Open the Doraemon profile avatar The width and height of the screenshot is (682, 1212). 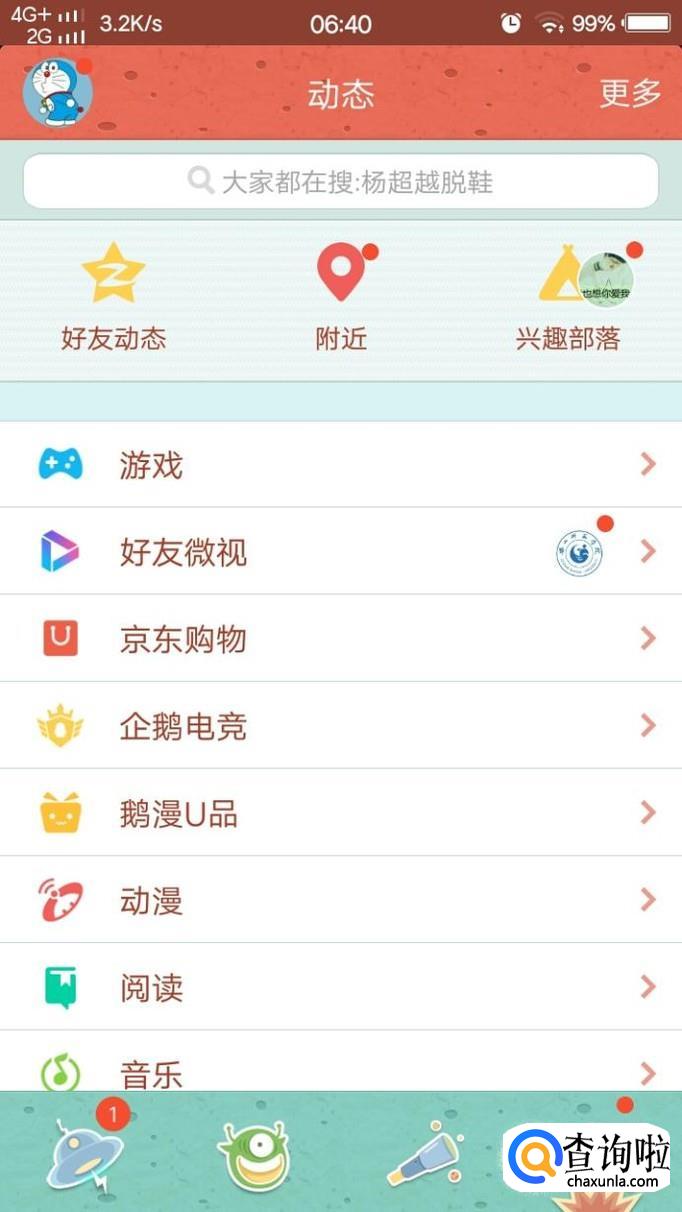click(x=58, y=92)
